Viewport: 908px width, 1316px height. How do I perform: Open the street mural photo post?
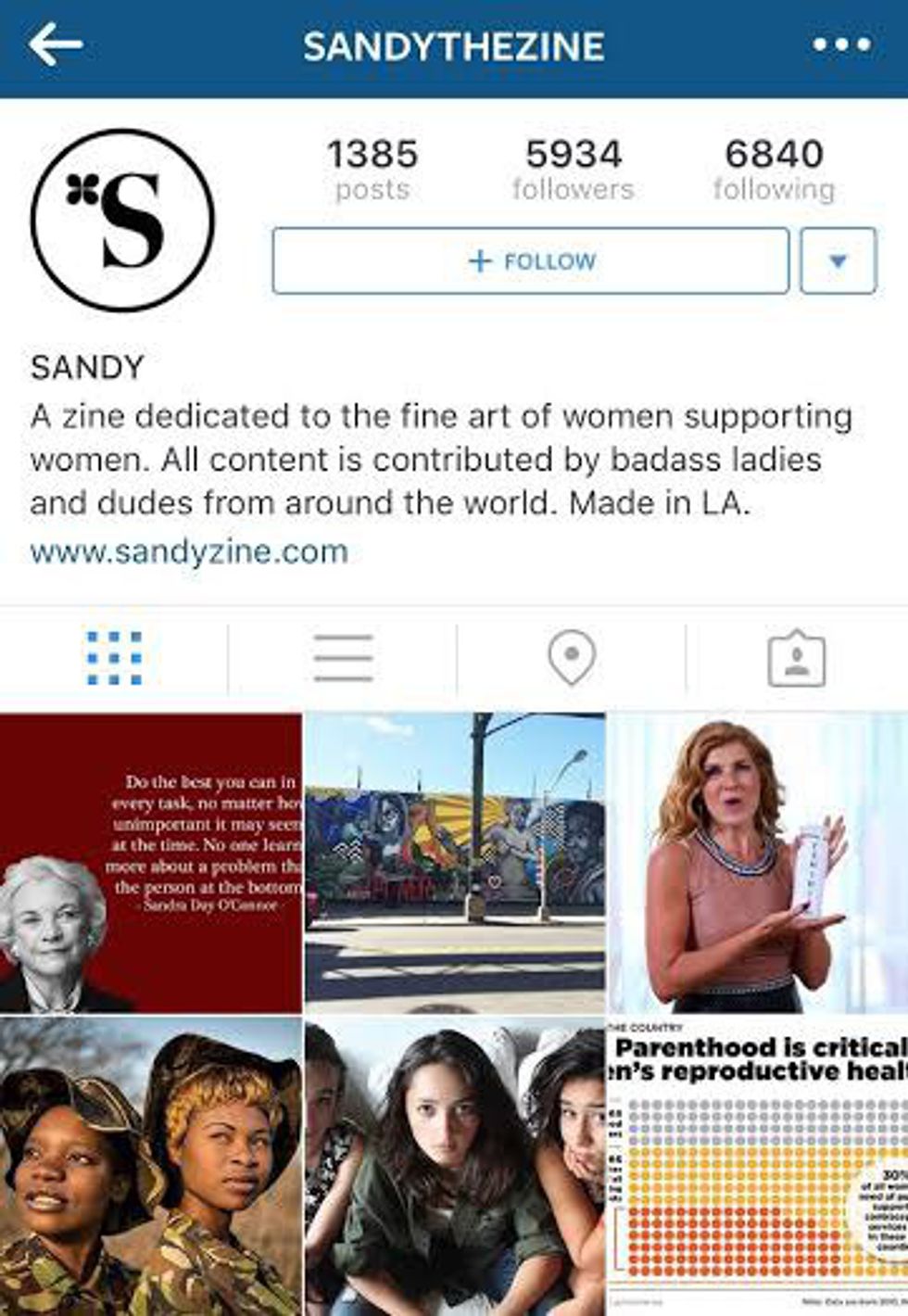(455, 862)
